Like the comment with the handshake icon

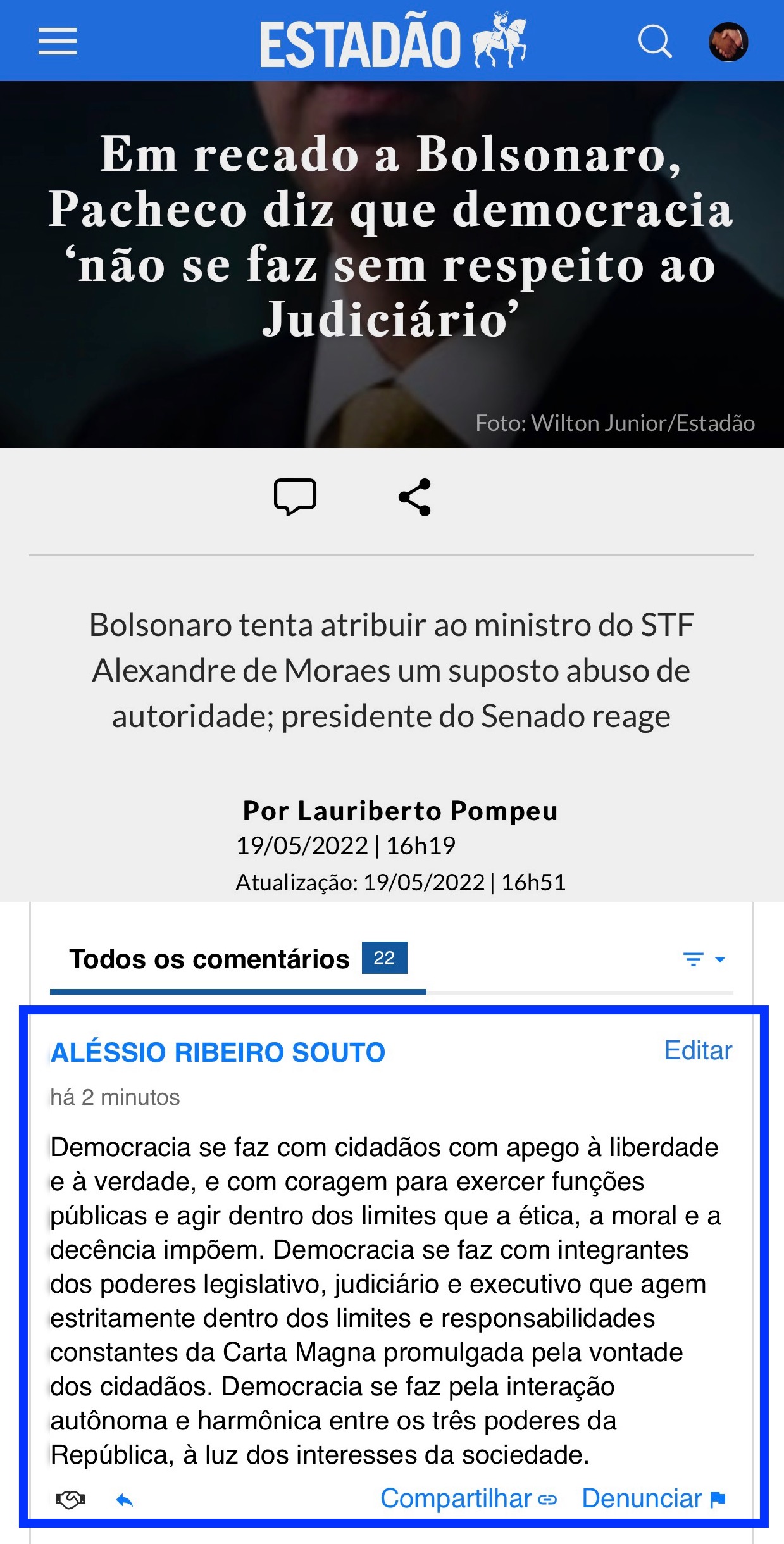pos(70,1499)
